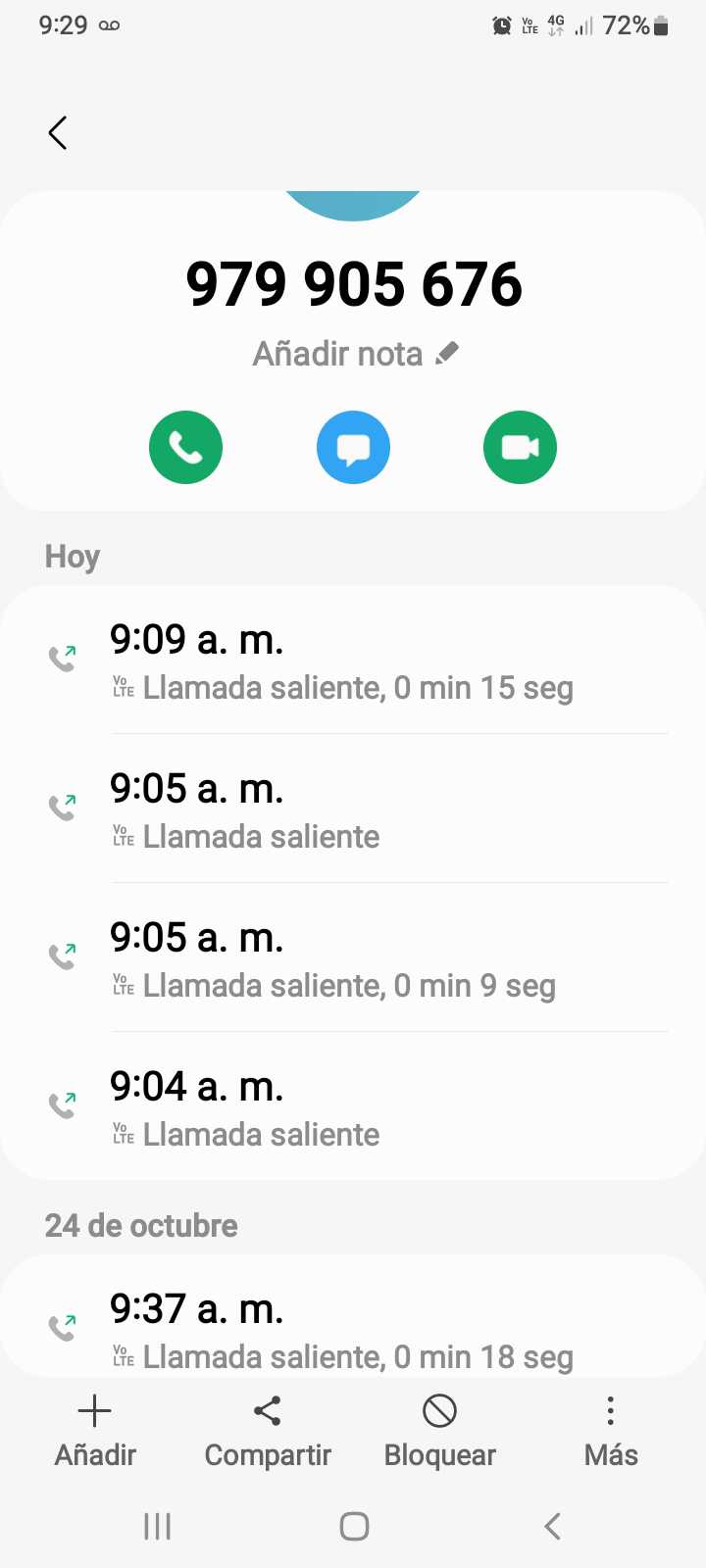Block this number with Bloquear
This screenshot has width=706, height=1568.
pyautogui.click(x=439, y=1431)
